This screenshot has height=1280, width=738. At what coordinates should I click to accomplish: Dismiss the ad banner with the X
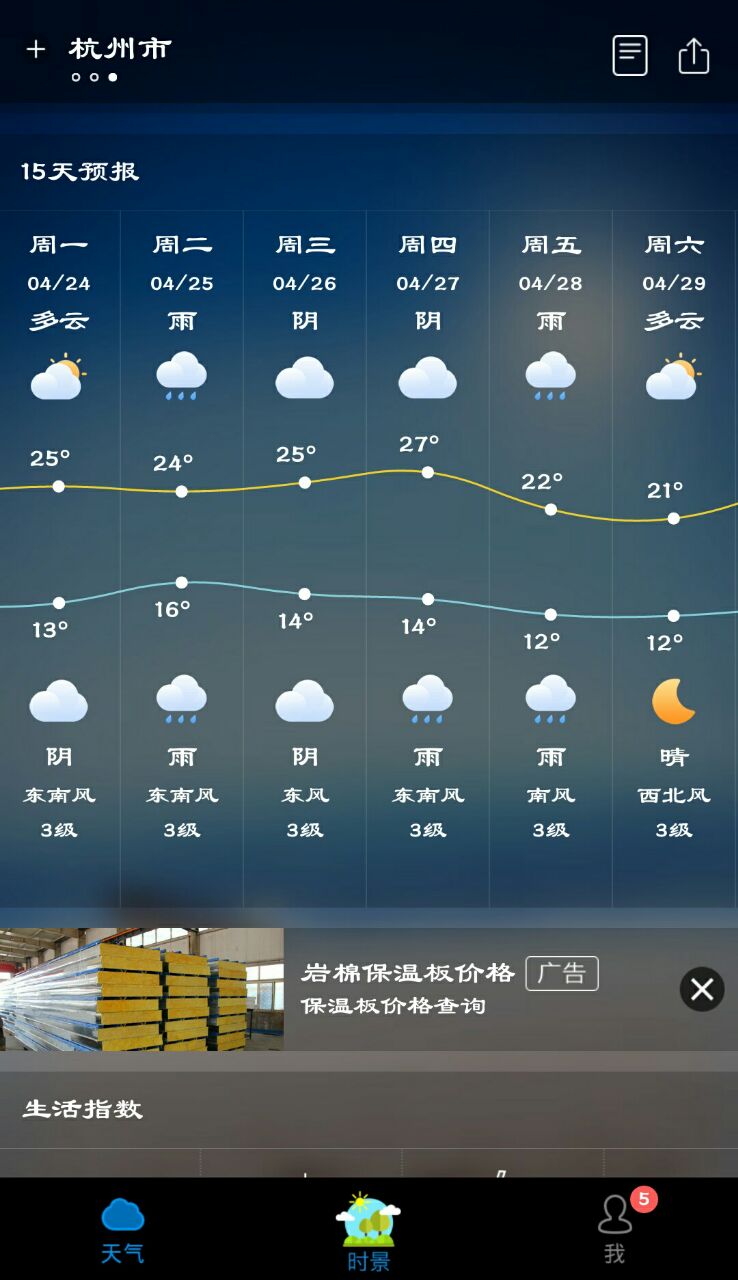click(702, 989)
